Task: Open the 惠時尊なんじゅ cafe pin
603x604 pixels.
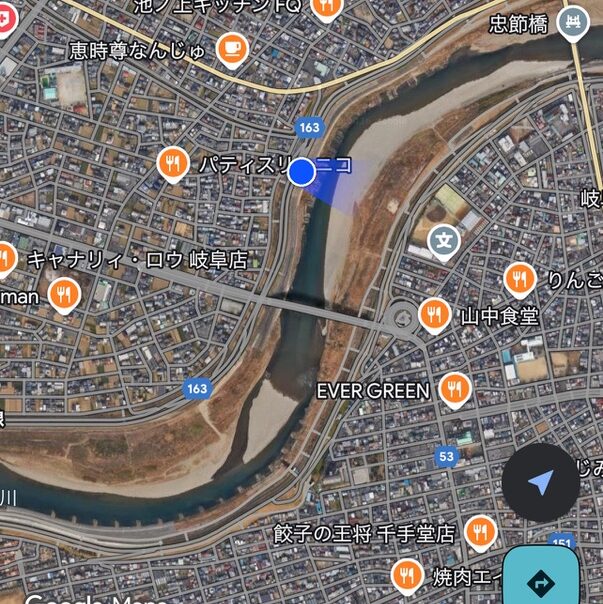Action: coord(232,47)
